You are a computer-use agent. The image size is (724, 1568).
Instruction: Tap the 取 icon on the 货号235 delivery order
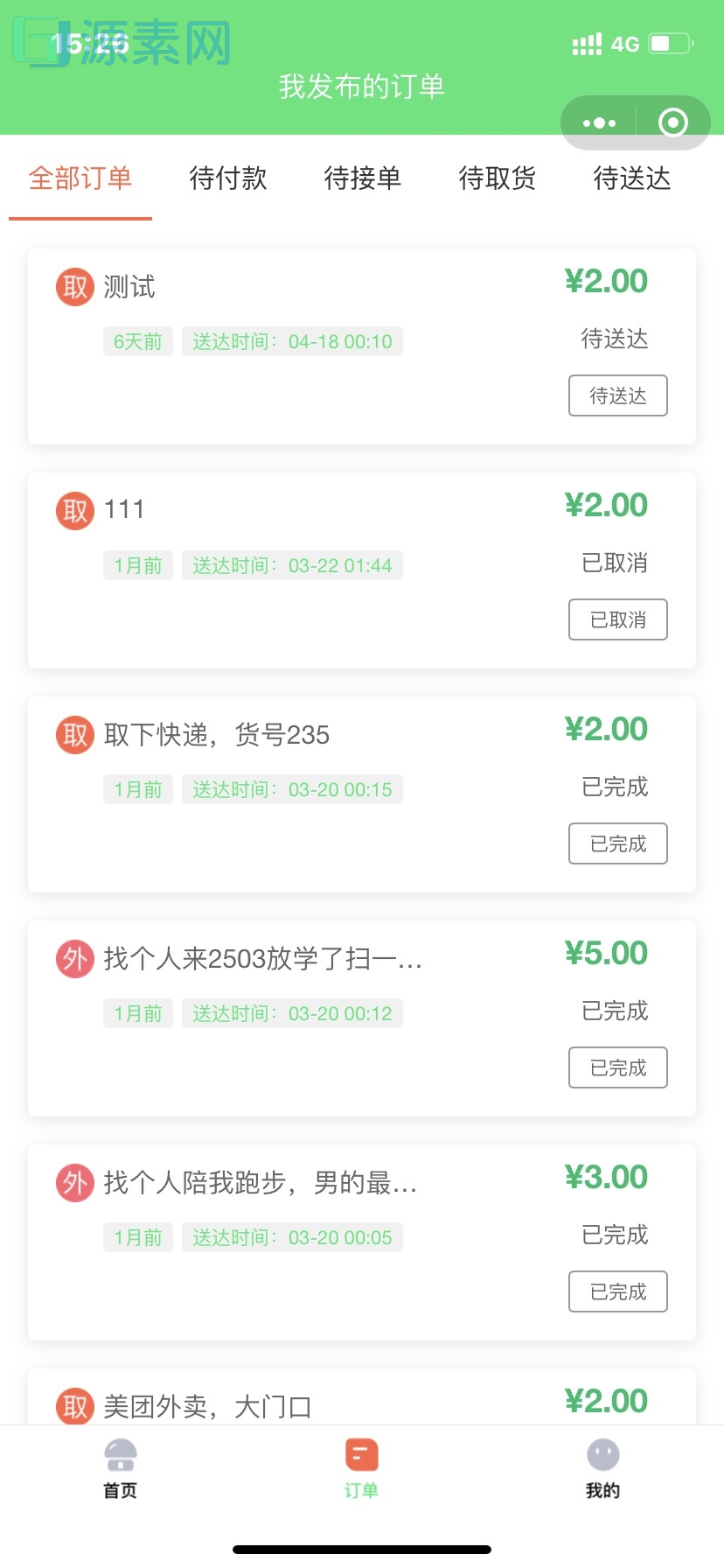pyautogui.click(x=74, y=734)
